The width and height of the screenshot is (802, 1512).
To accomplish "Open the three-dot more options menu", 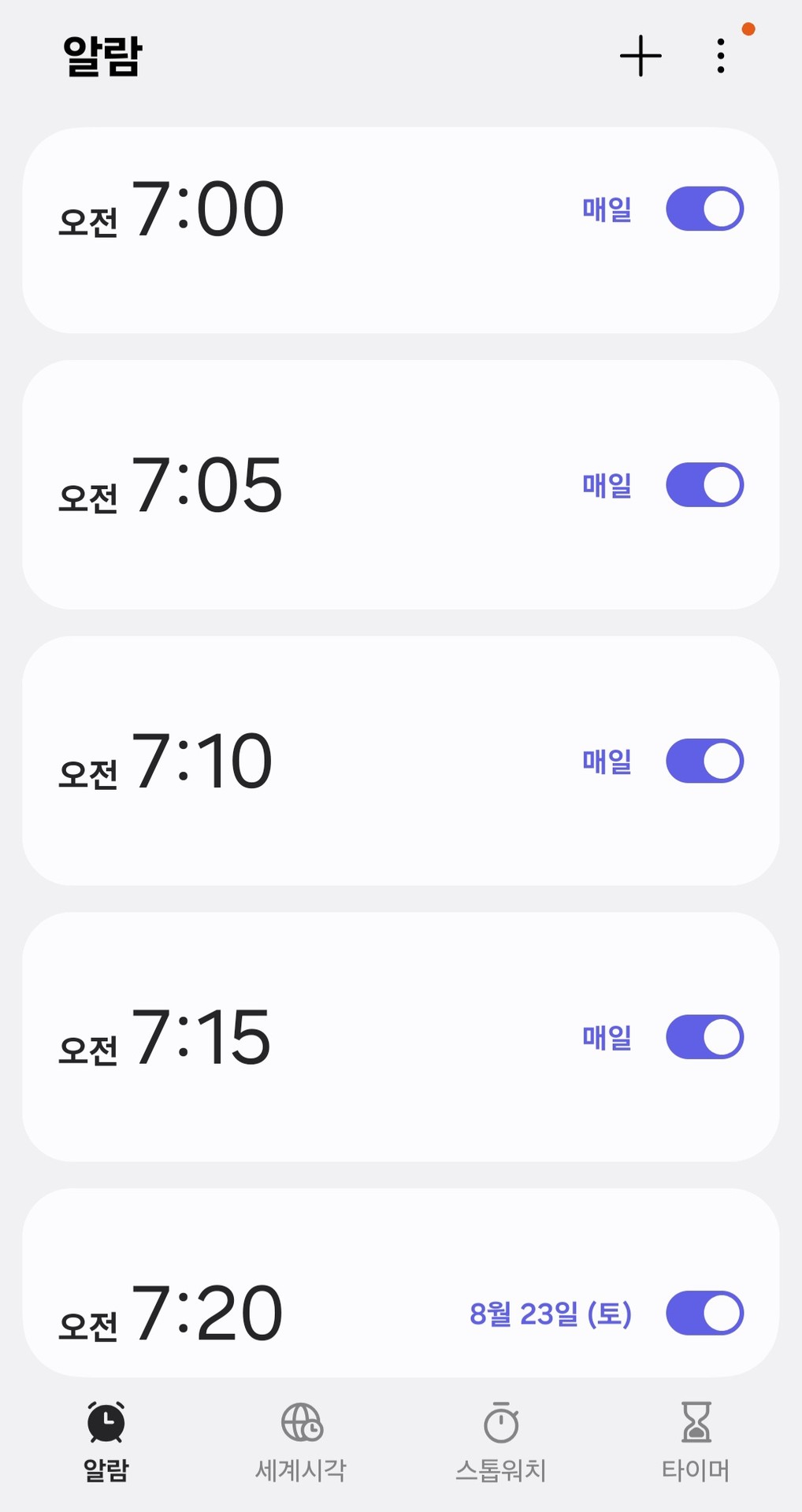I will point(721,56).
